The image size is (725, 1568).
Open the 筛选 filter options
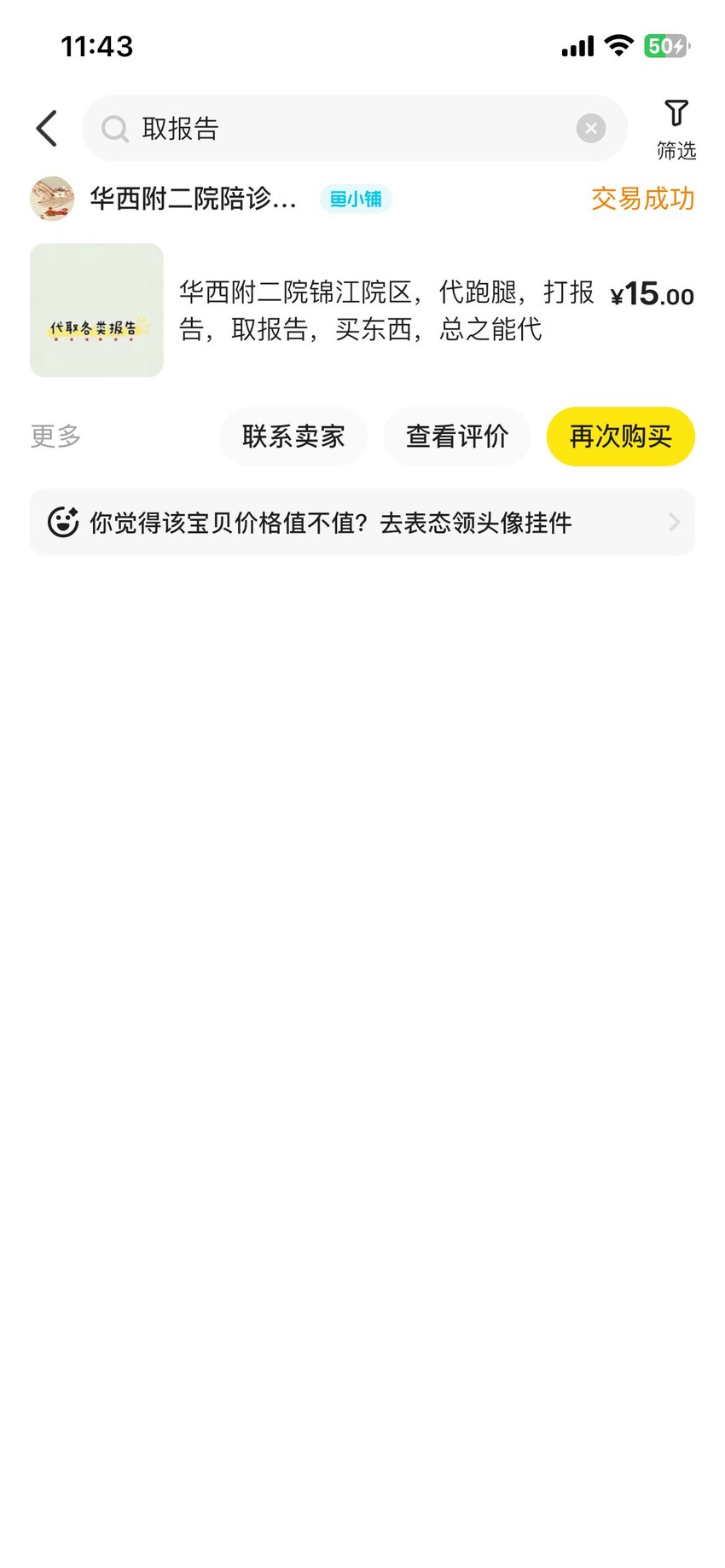(x=676, y=130)
